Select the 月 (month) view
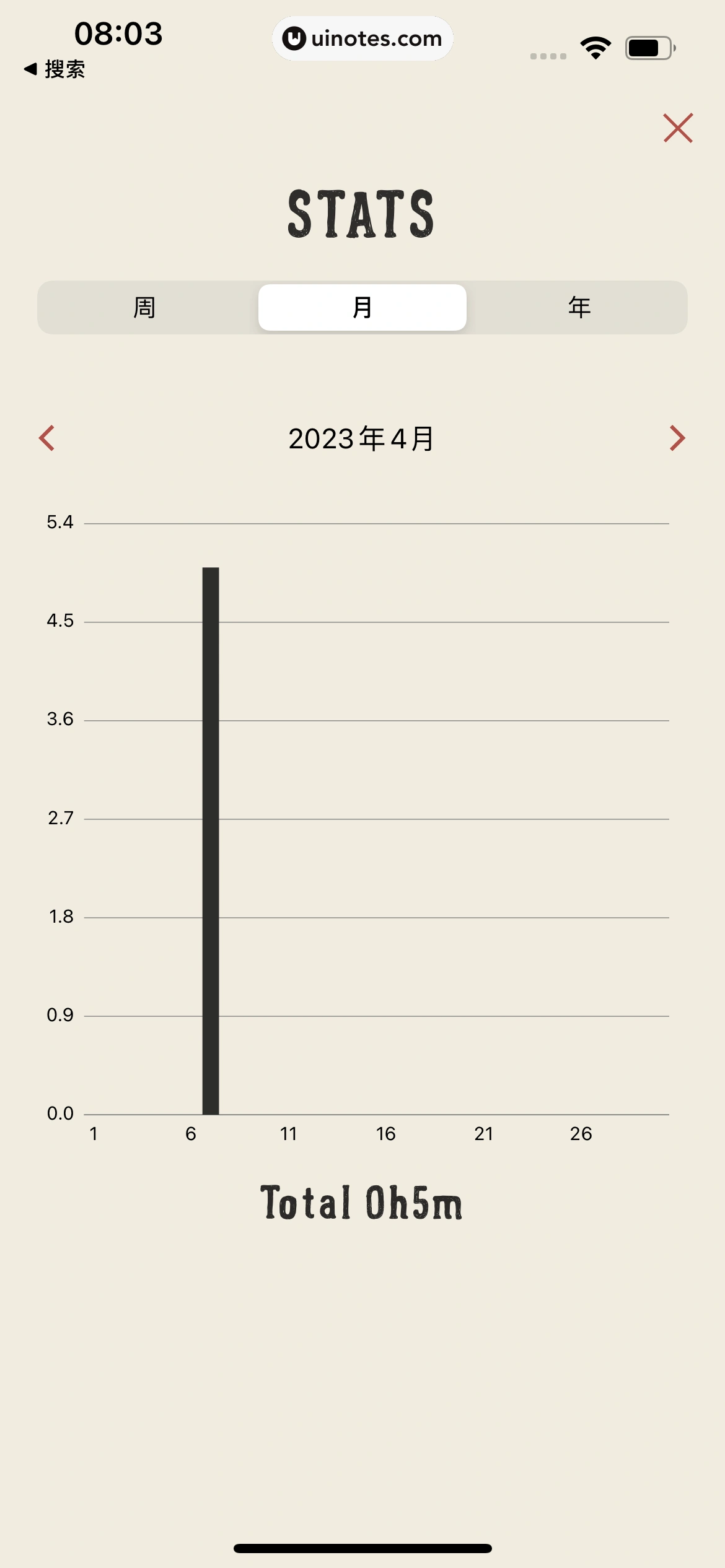This screenshot has width=725, height=1568. click(362, 308)
